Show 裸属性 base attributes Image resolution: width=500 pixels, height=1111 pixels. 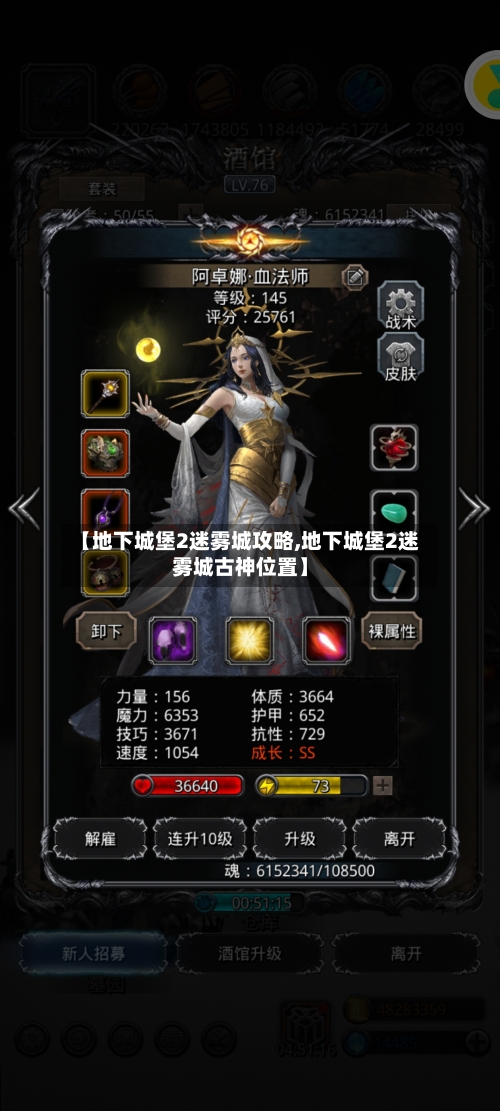[x=392, y=631]
